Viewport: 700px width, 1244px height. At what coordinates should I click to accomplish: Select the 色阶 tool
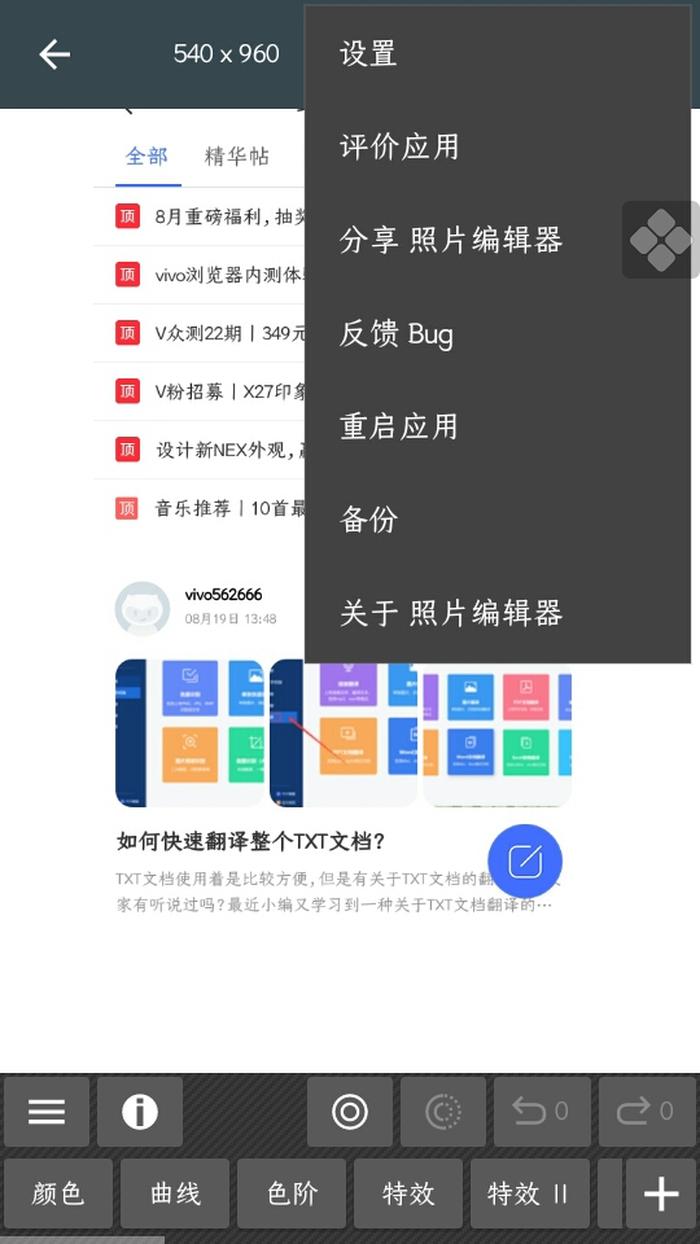click(x=292, y=1193)
